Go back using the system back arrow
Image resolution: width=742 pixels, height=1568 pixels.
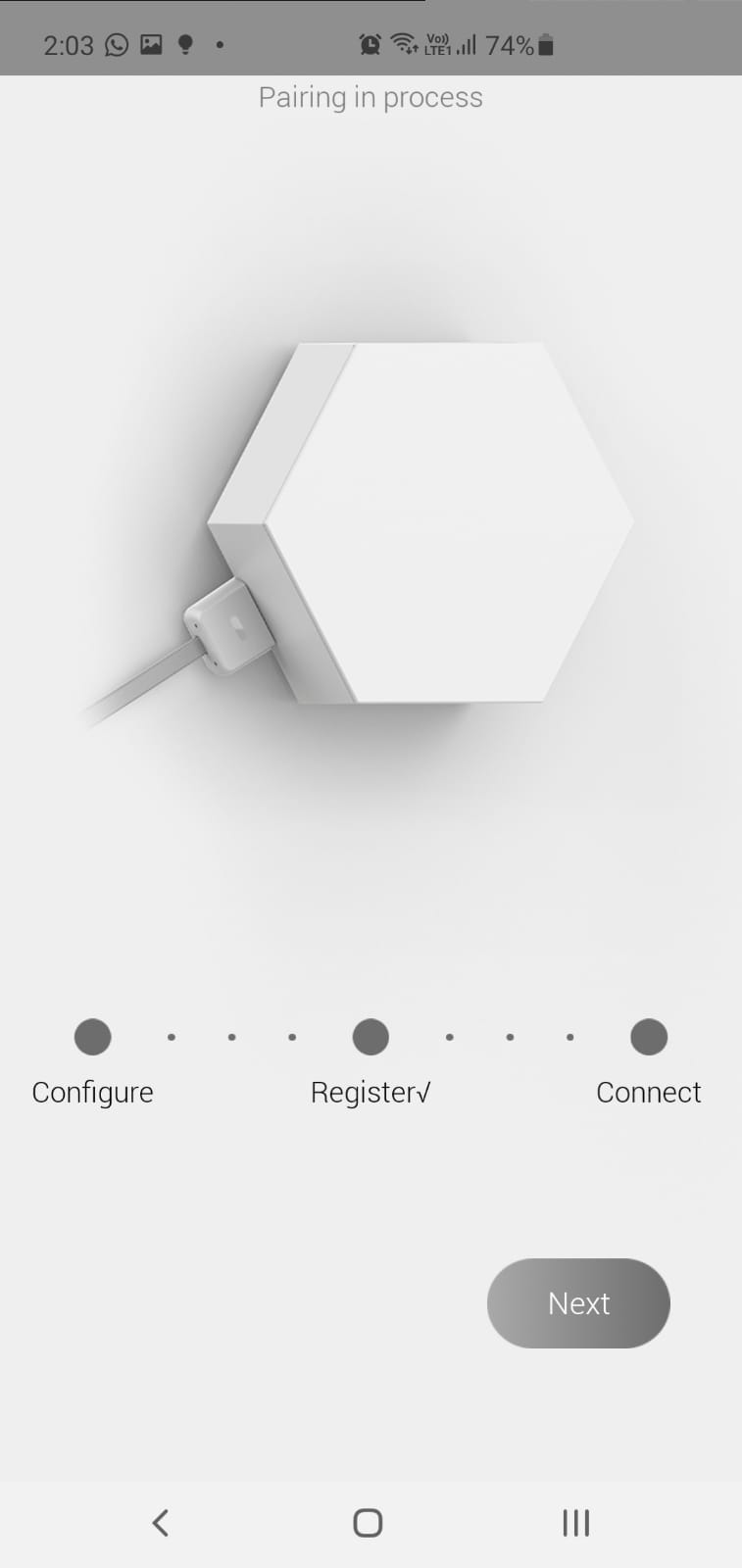[161, 1522]
